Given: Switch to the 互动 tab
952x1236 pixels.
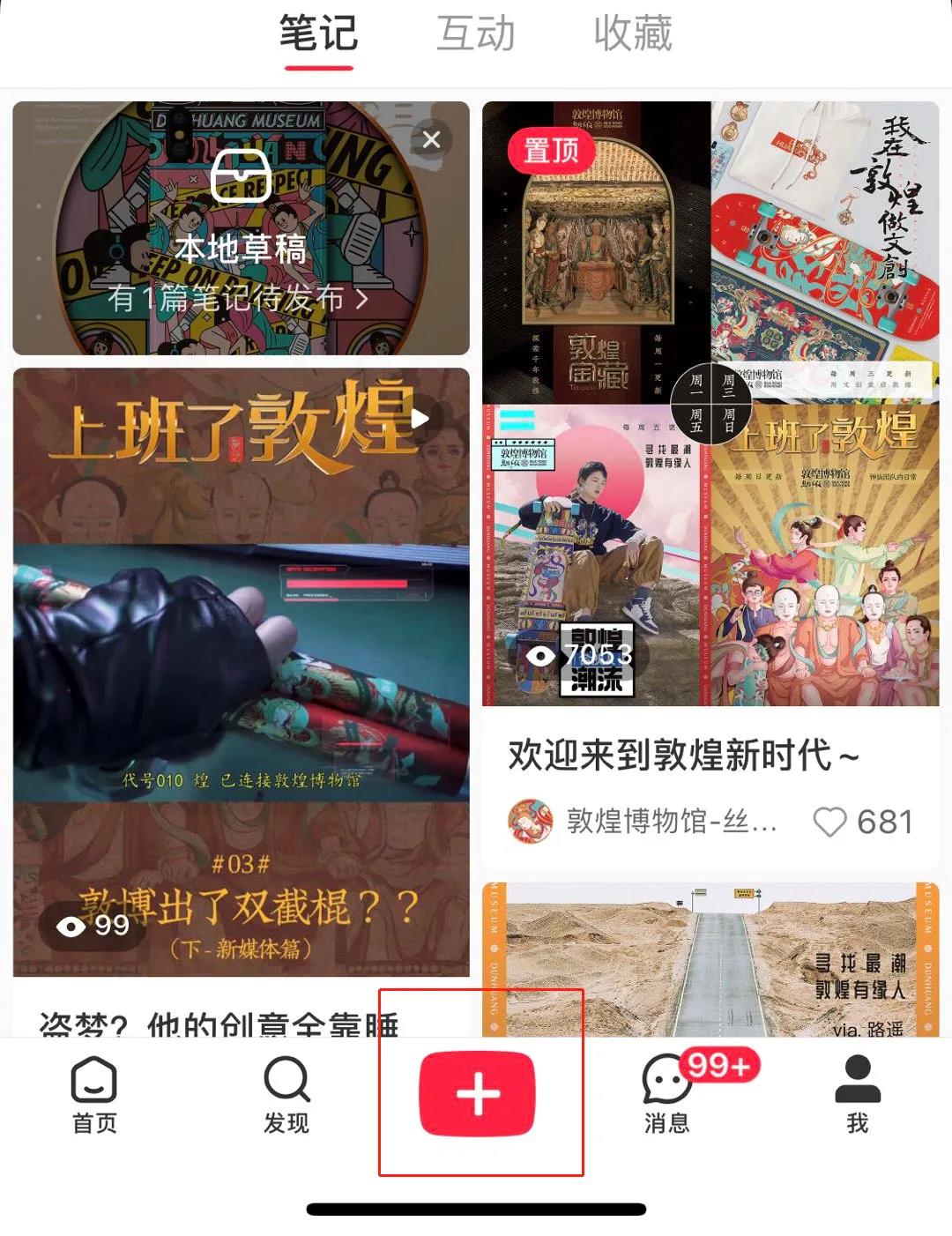Looking at the screenshot, I should click(475, 35).
